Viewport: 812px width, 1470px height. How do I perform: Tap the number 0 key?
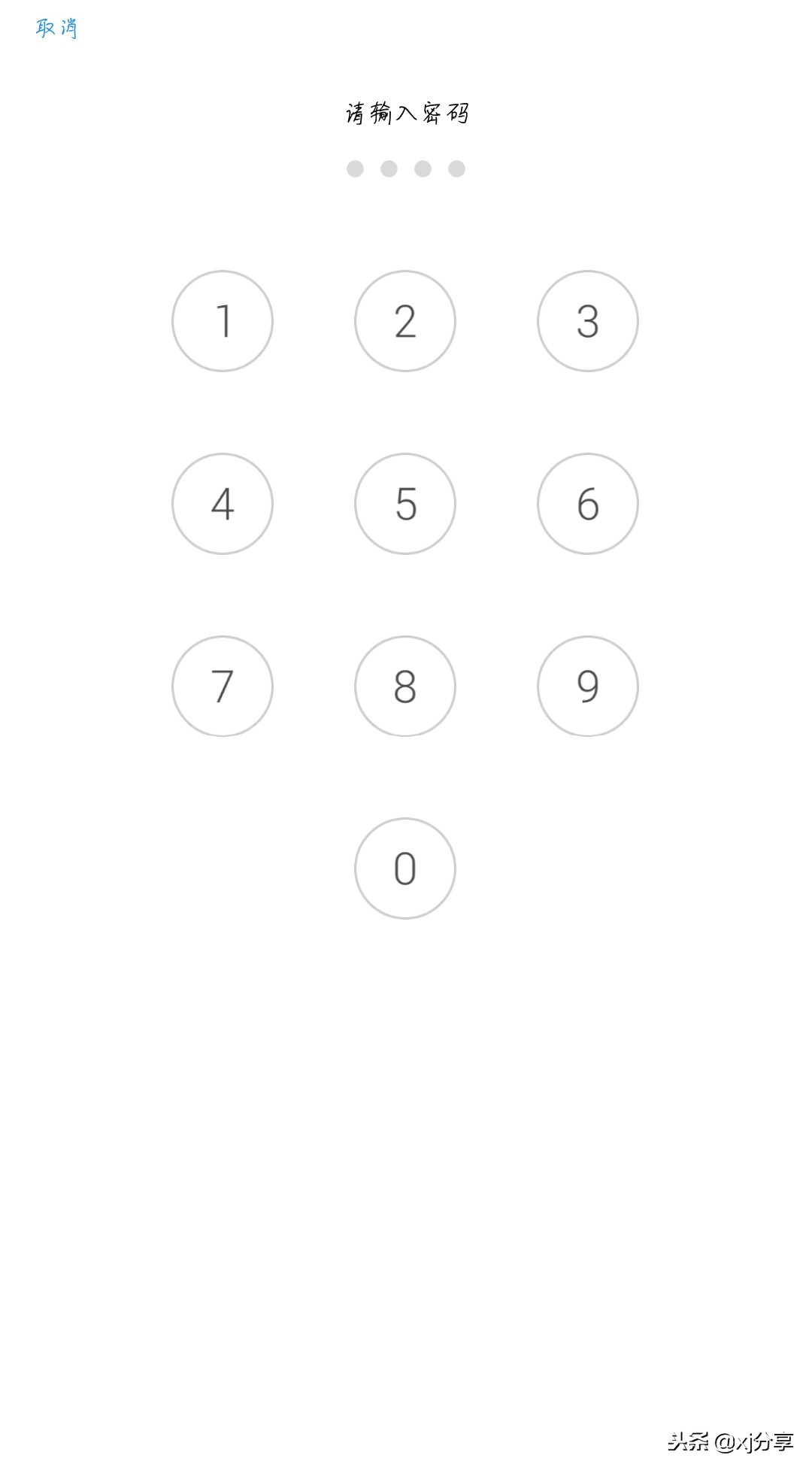[x=405, y=868]
